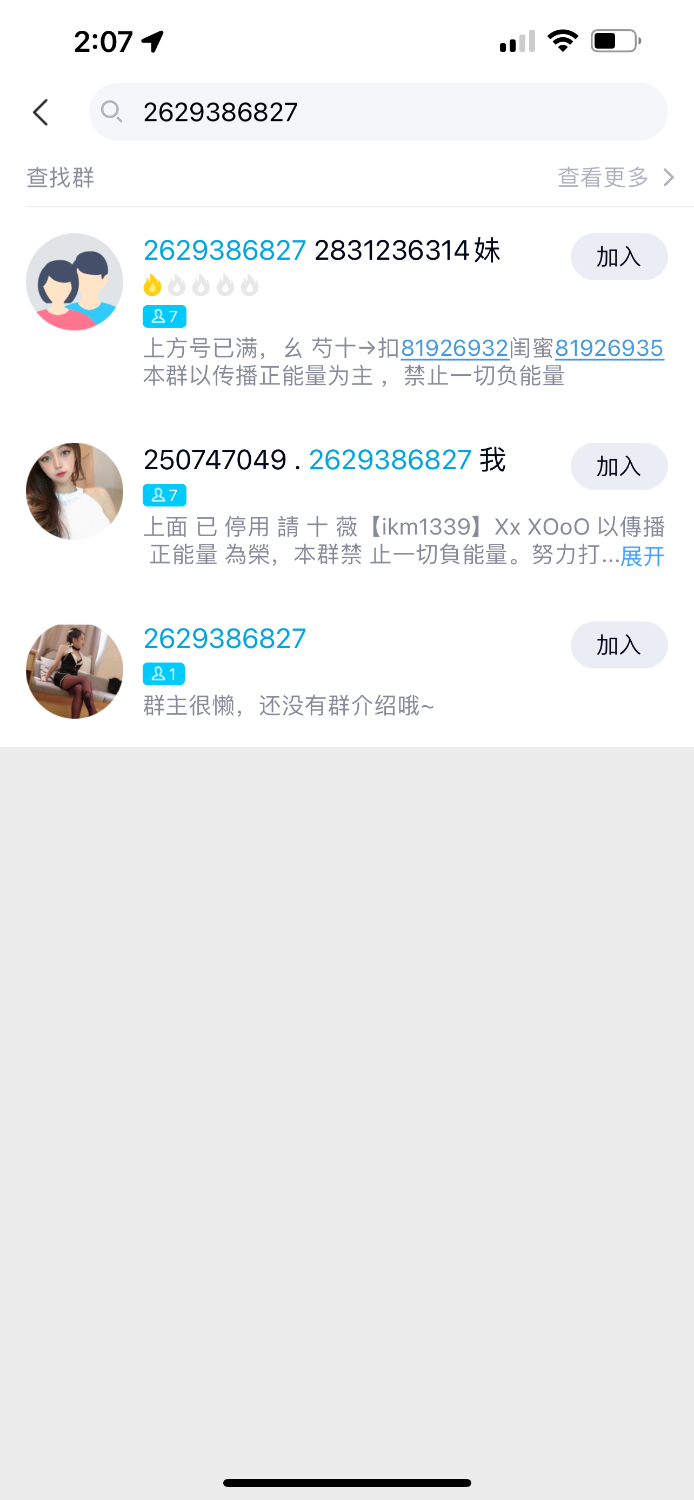Open the group with 1 member
This screenshot has width=694, height=1500.
(x=224, y=639)
